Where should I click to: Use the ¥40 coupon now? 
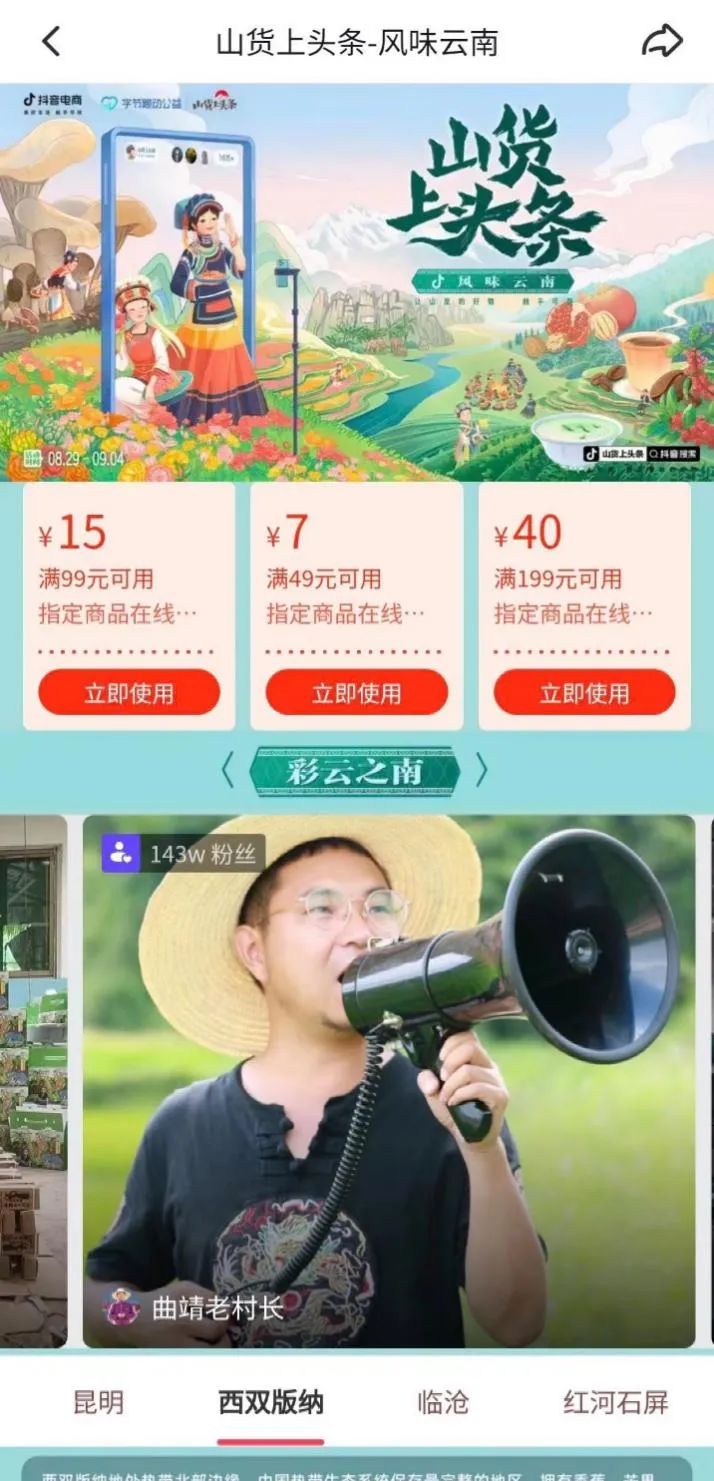[x=584, y=692]
